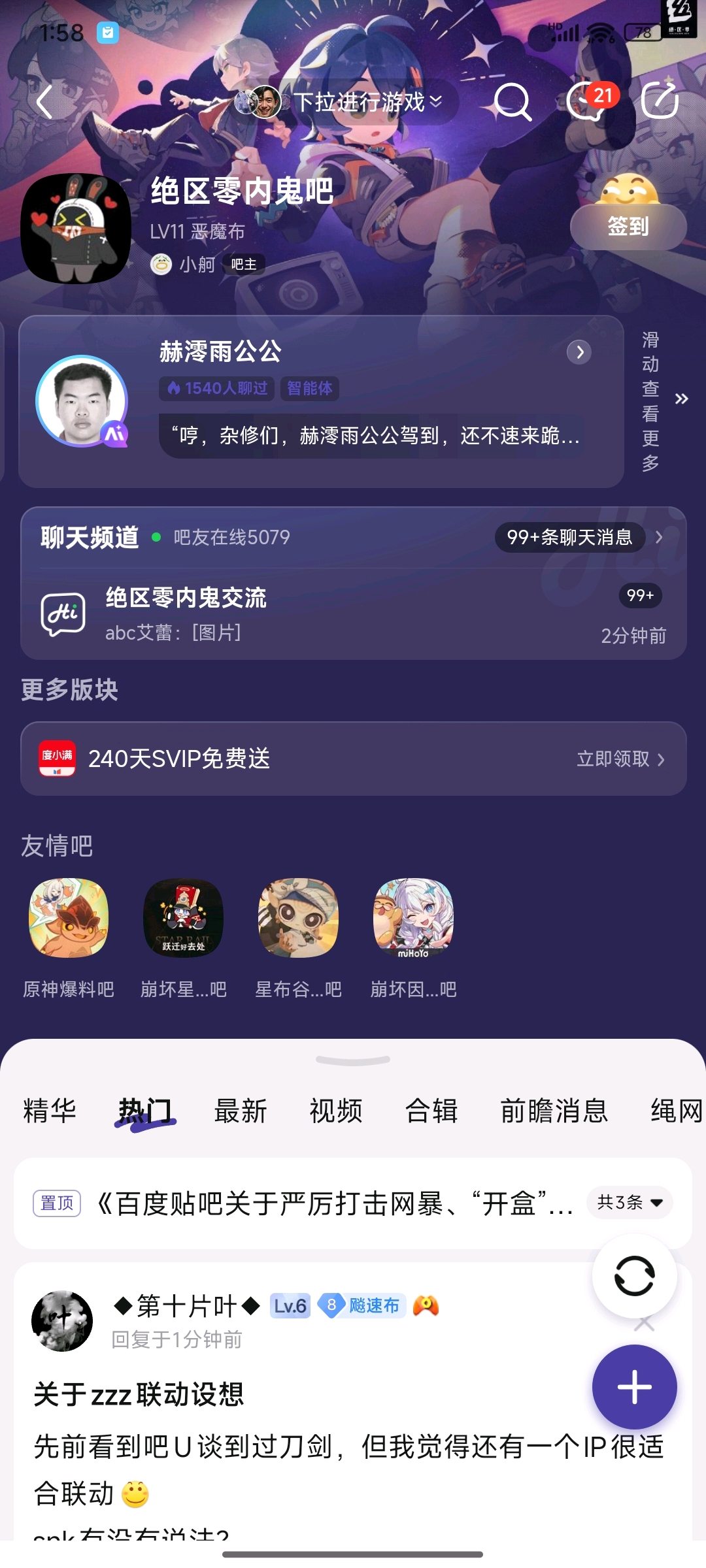Go back using the top-left arrow
Image resolution: width=706 pixels, height=1568 pixels.
tap(44, 103)
